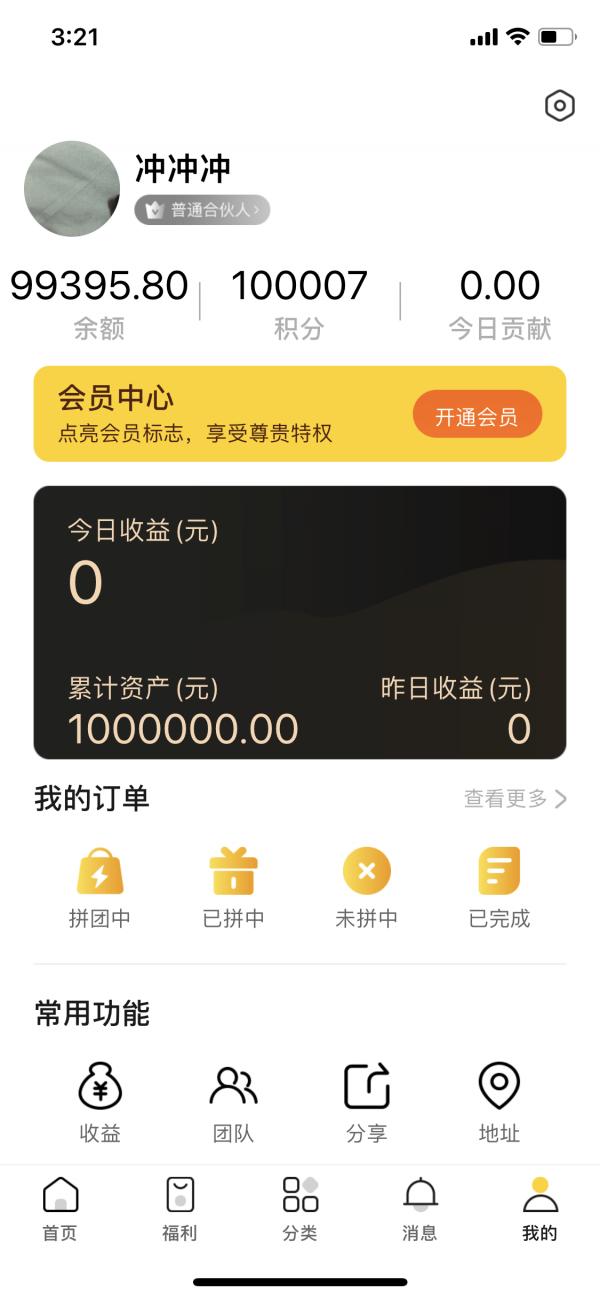Screen dimensions: 600x1299
Task: Tap the profile avatar picture
Action: point(72,188)
